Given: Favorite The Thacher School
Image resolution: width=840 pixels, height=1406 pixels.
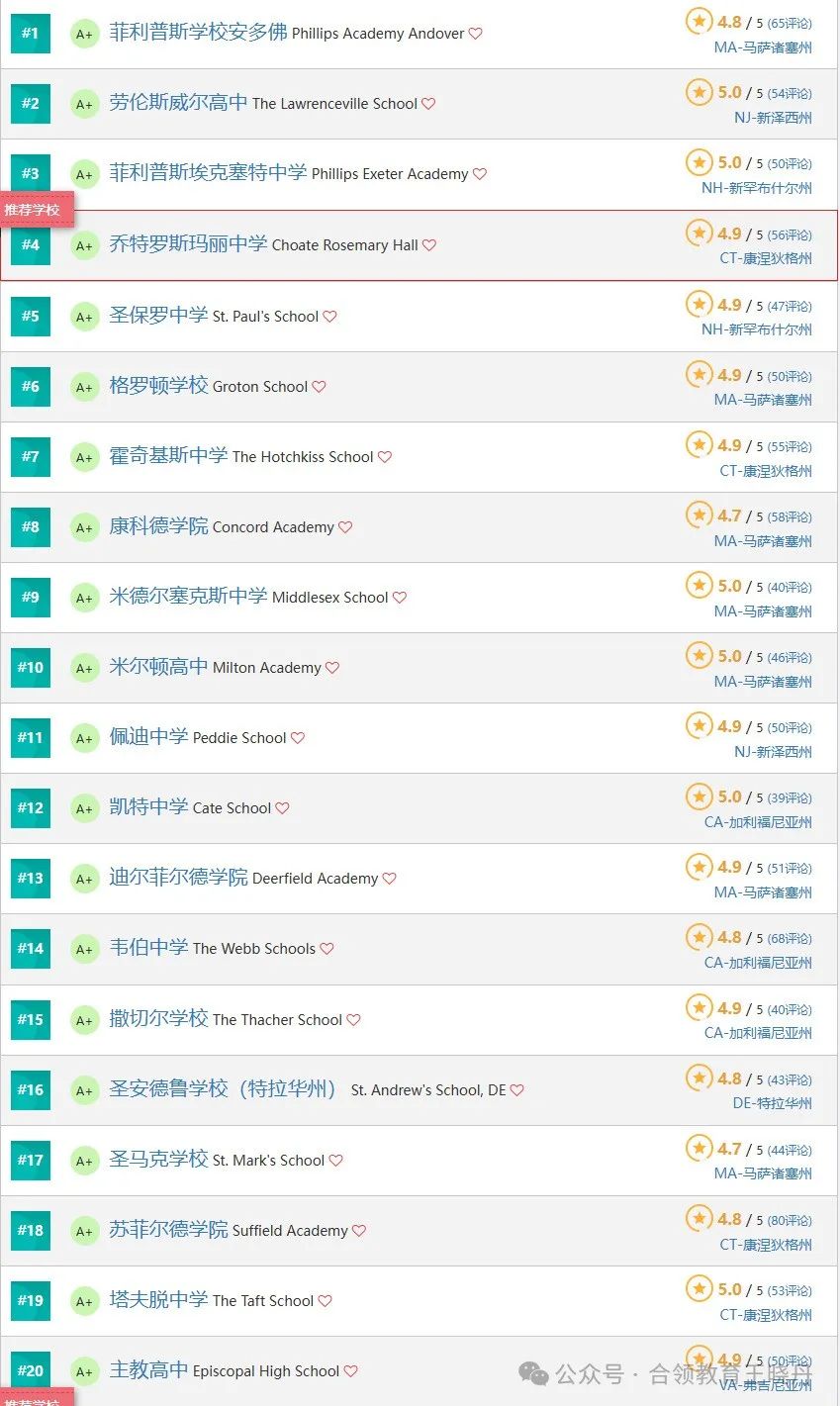Looking at the screenshot, I should click(x=354, y=1020).
